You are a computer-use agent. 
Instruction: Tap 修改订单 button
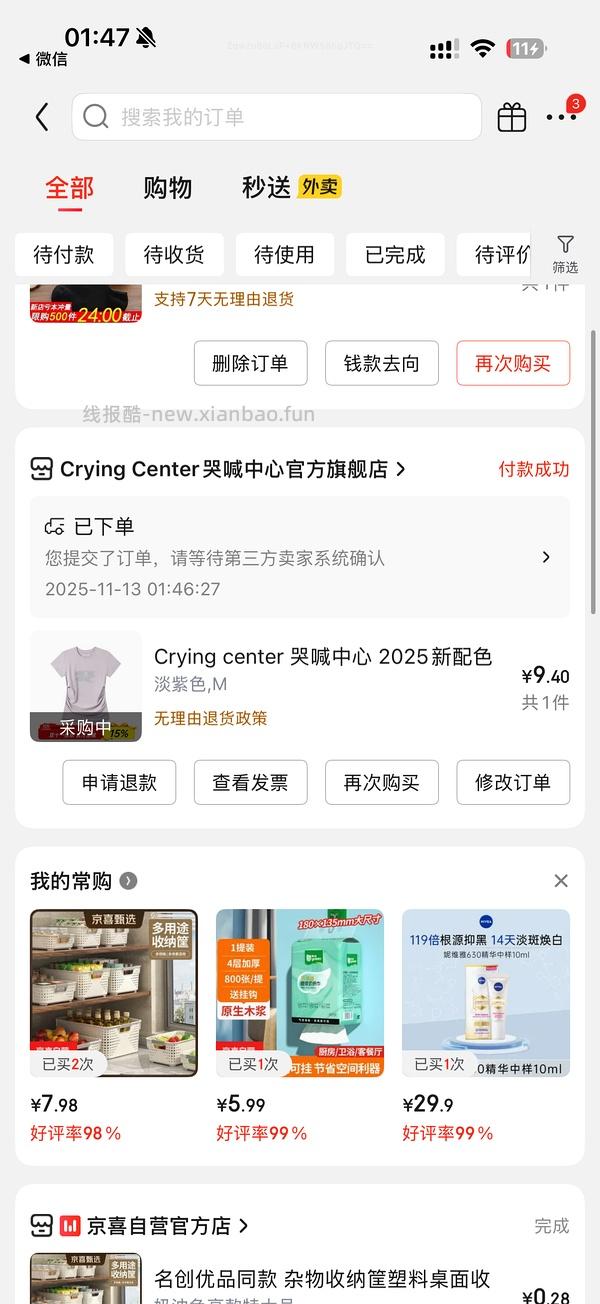513,782
